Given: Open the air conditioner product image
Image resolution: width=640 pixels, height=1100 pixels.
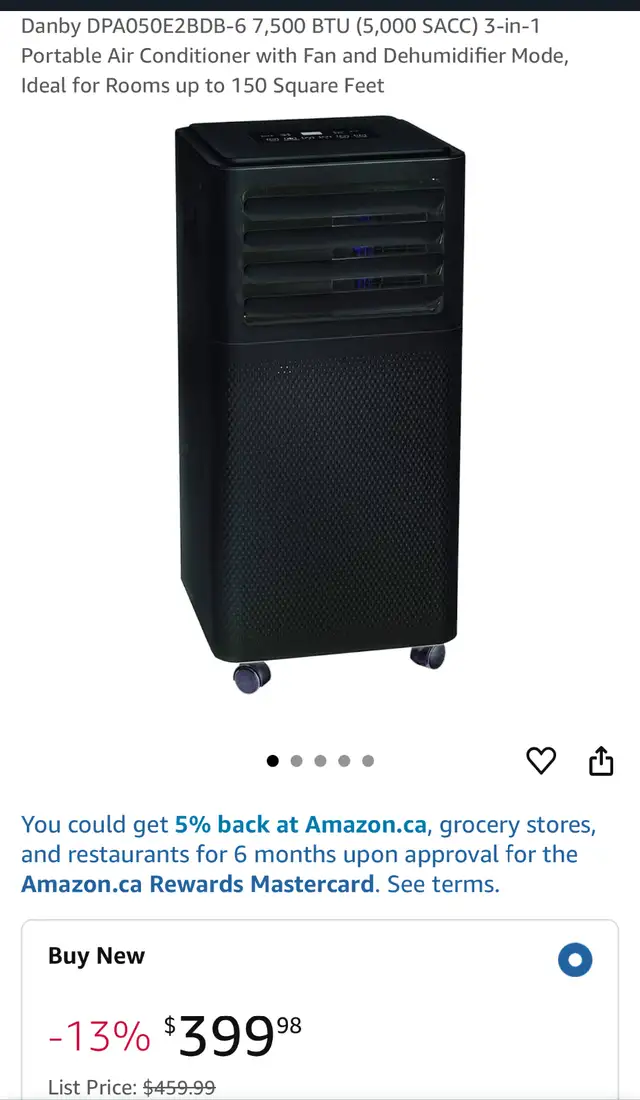Looking at the screenshot, I should click(x=320, y=405).
